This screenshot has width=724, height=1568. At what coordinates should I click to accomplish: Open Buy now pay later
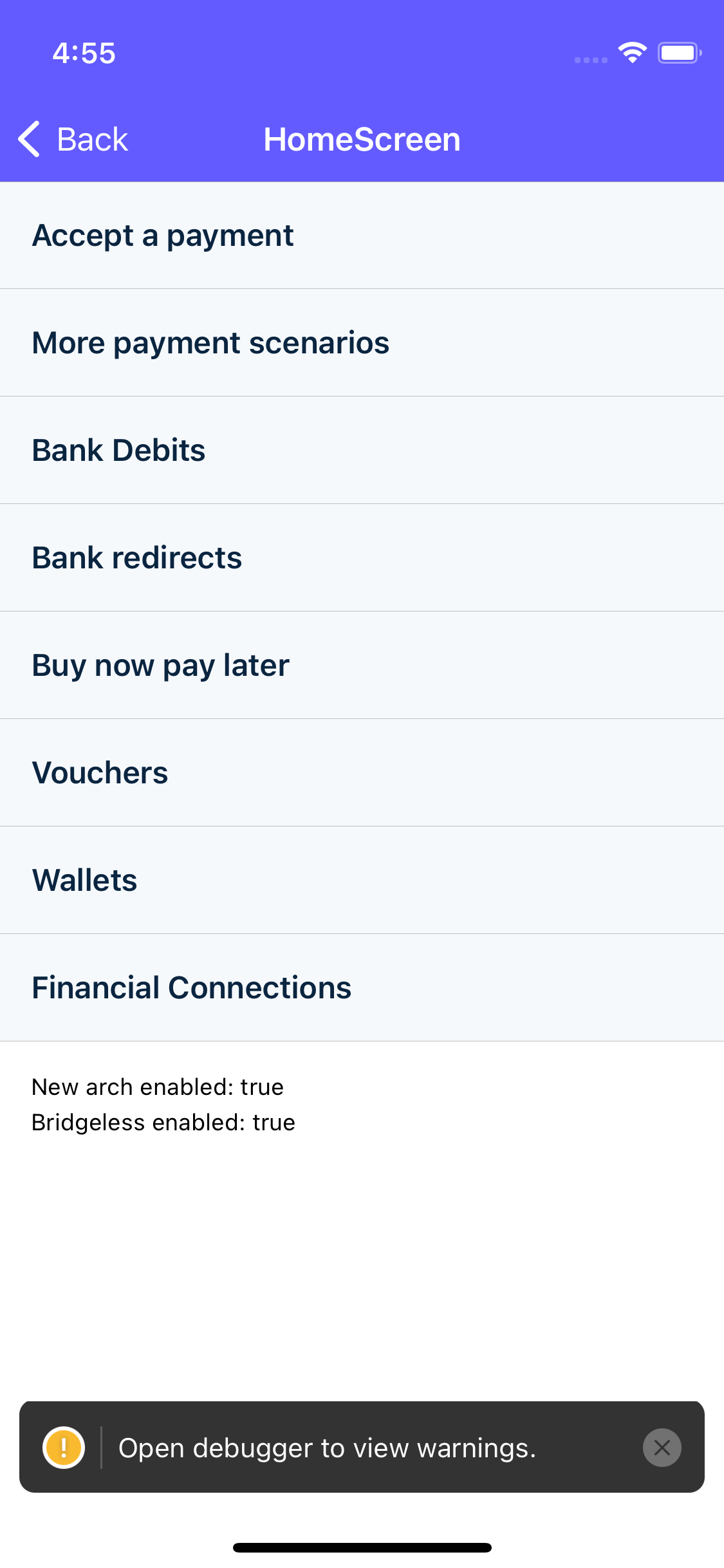(x=362, y=666)
